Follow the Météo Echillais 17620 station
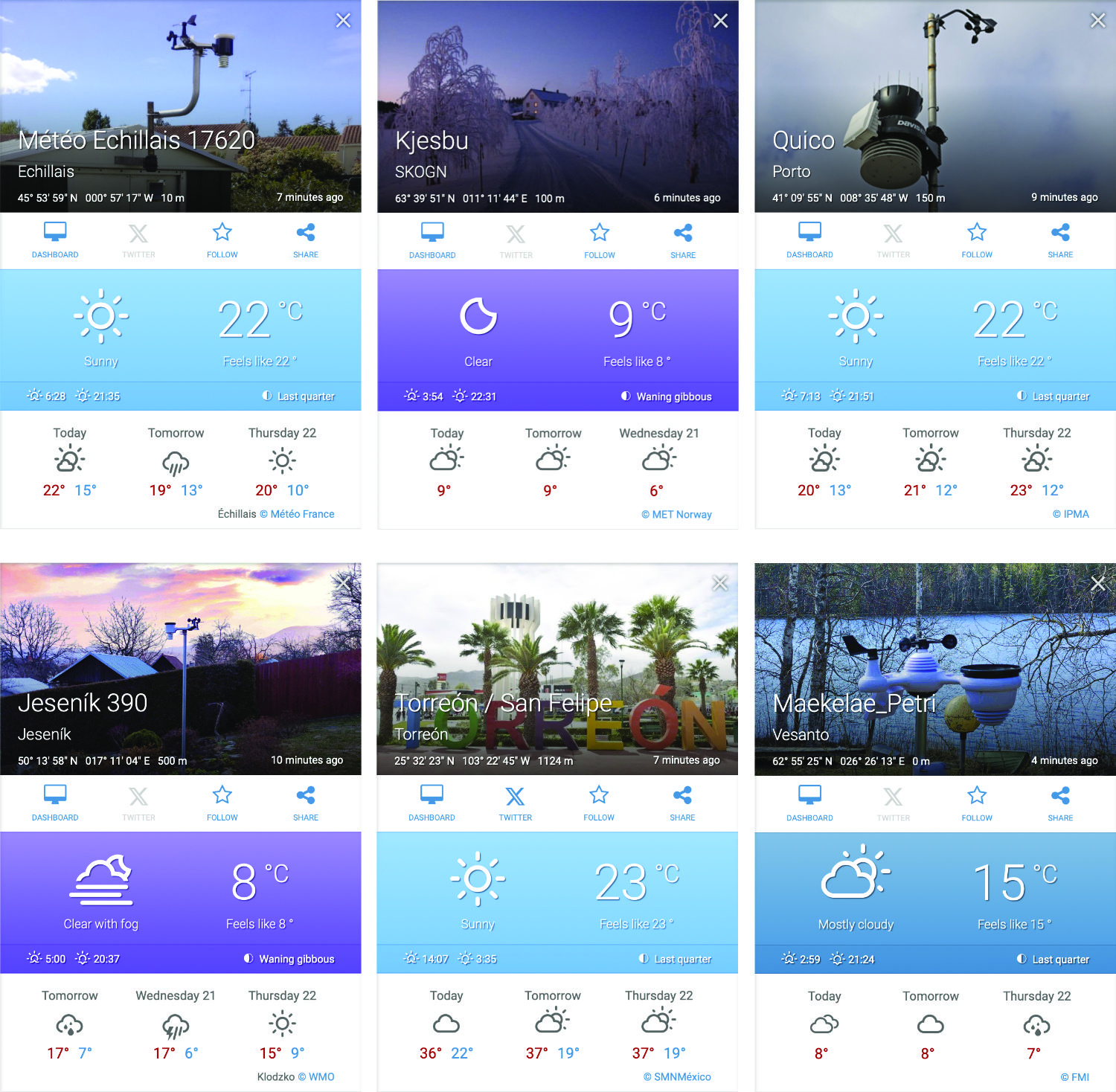Viewport: 1116px width, 1092px height. [x=222, y=240]
